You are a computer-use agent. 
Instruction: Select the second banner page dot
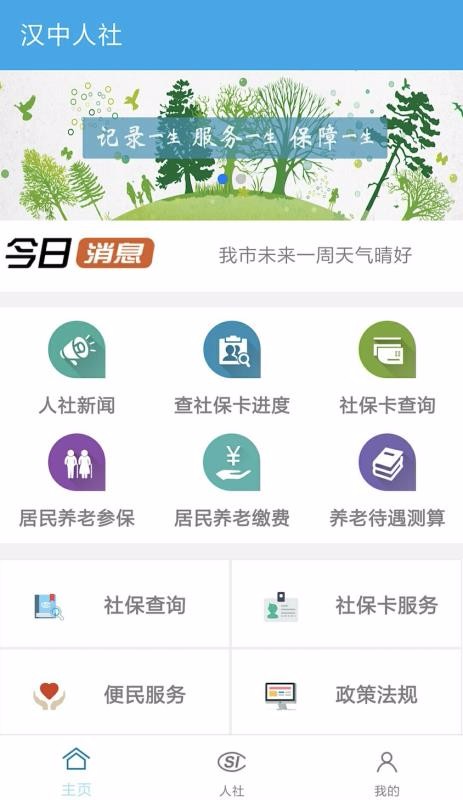[x=240, y=179]
